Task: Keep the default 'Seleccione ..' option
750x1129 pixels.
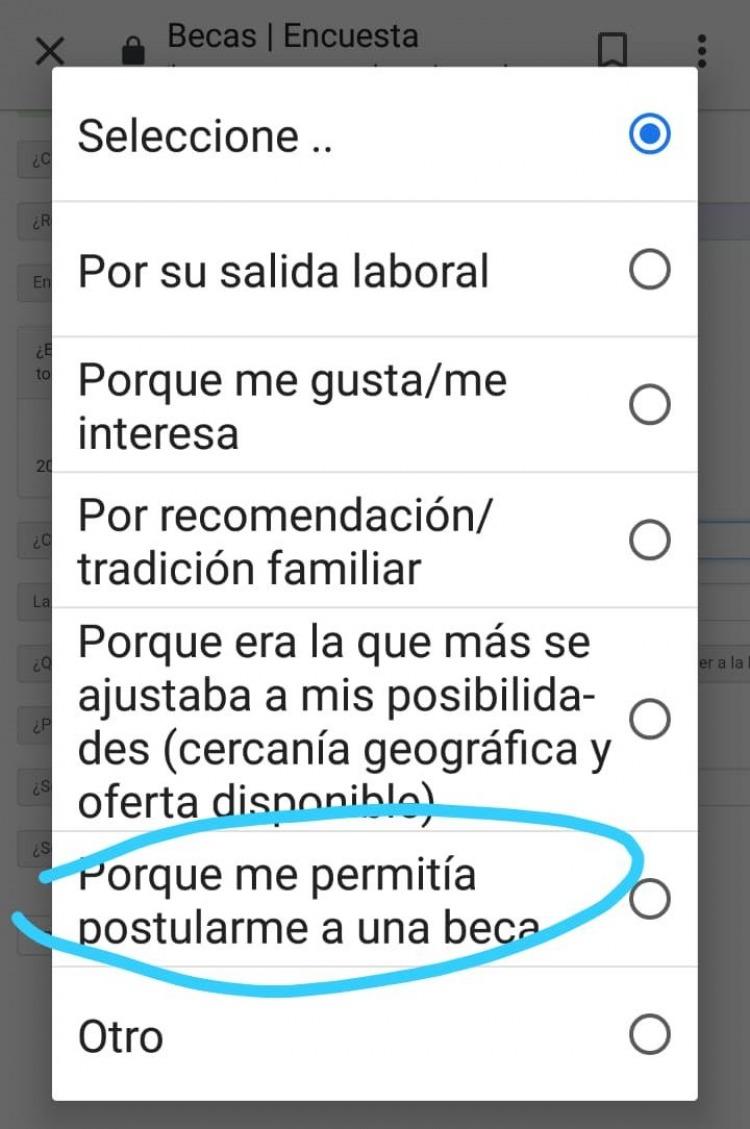Action: tap(649, 135)
